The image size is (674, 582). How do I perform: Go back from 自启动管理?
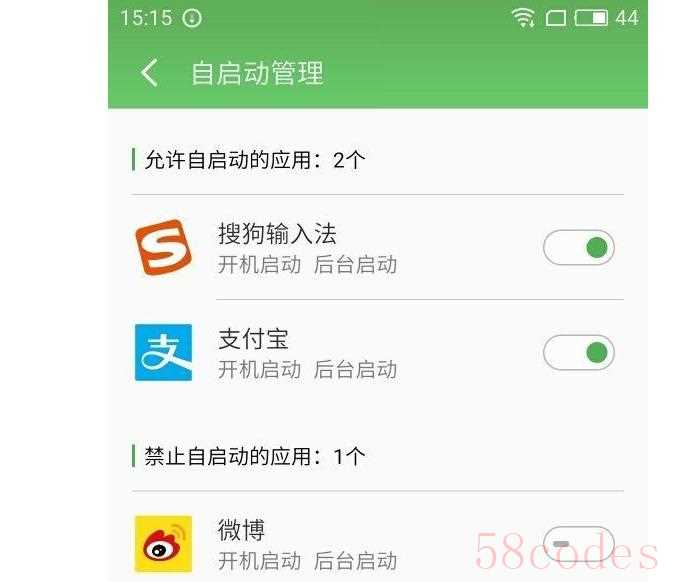(150, 73)
